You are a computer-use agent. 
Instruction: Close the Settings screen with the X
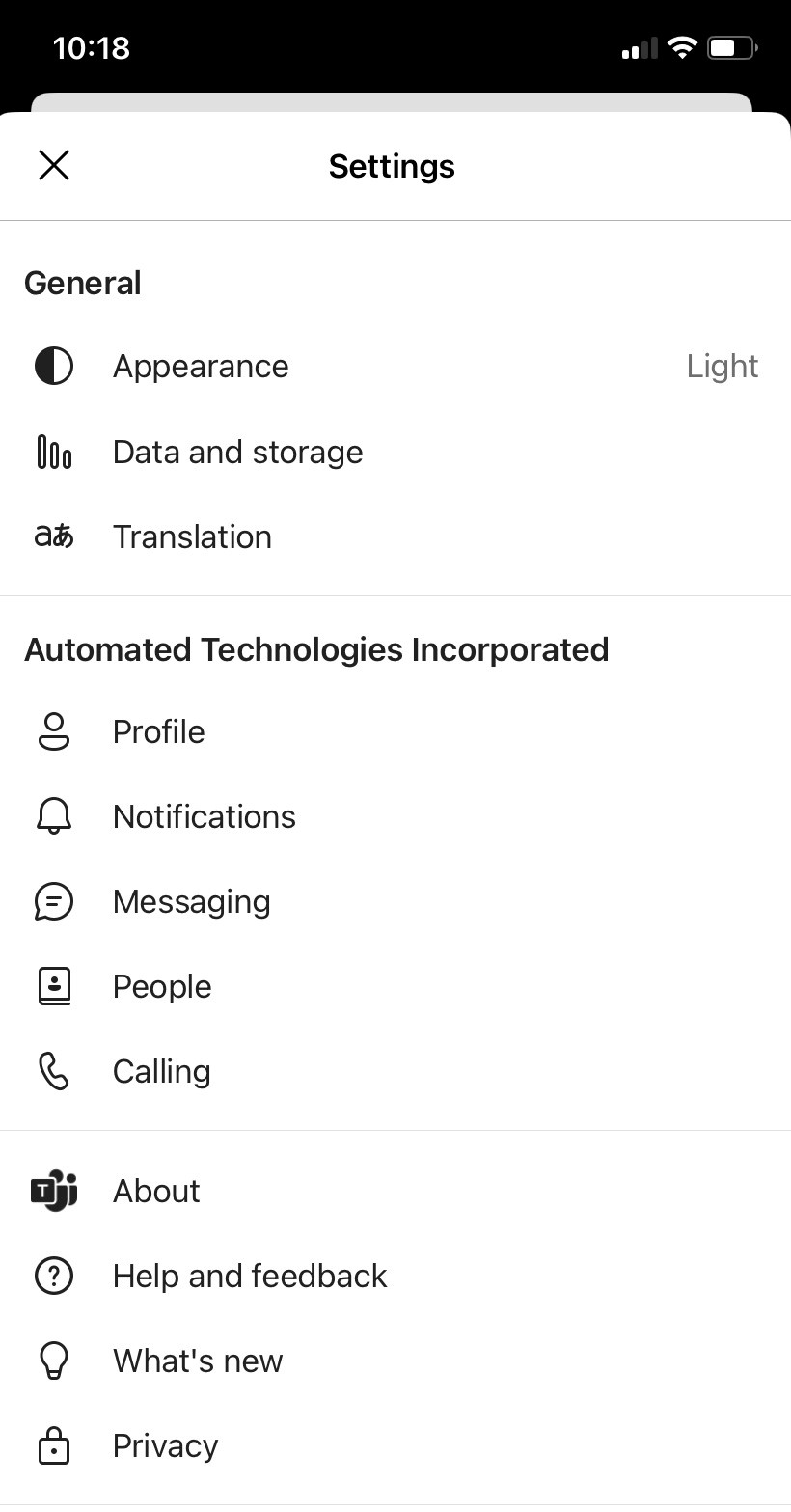point(54,165)
